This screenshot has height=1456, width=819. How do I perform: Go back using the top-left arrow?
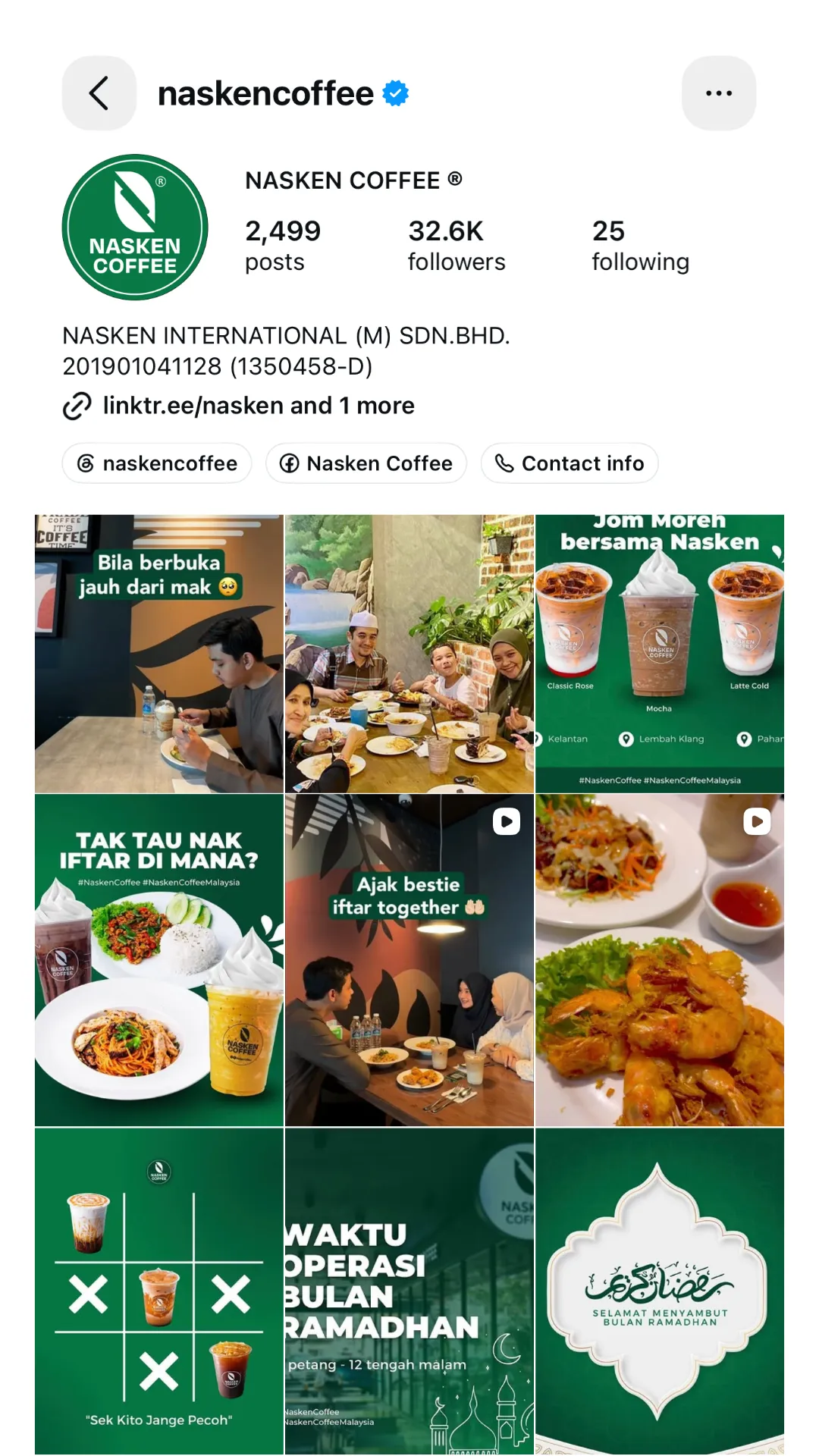[99, 93]
